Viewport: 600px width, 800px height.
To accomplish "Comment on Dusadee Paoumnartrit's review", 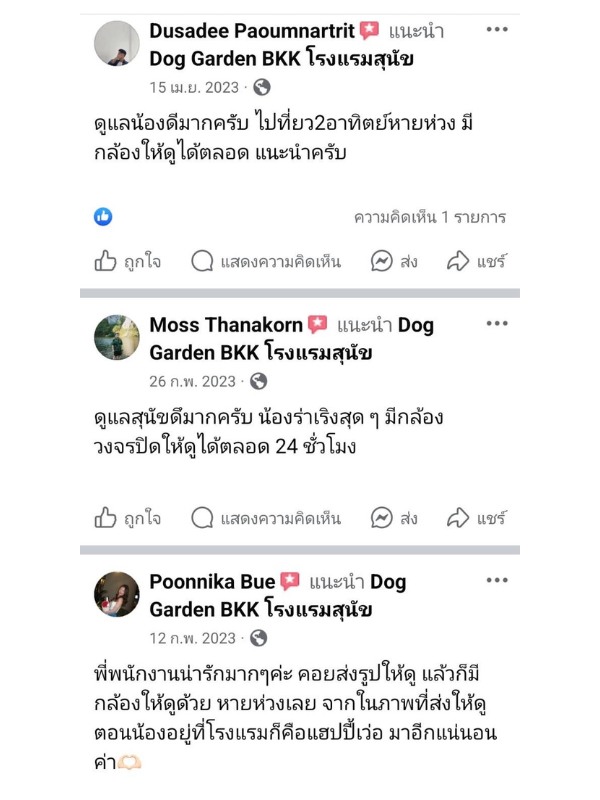I will point(266,261).
